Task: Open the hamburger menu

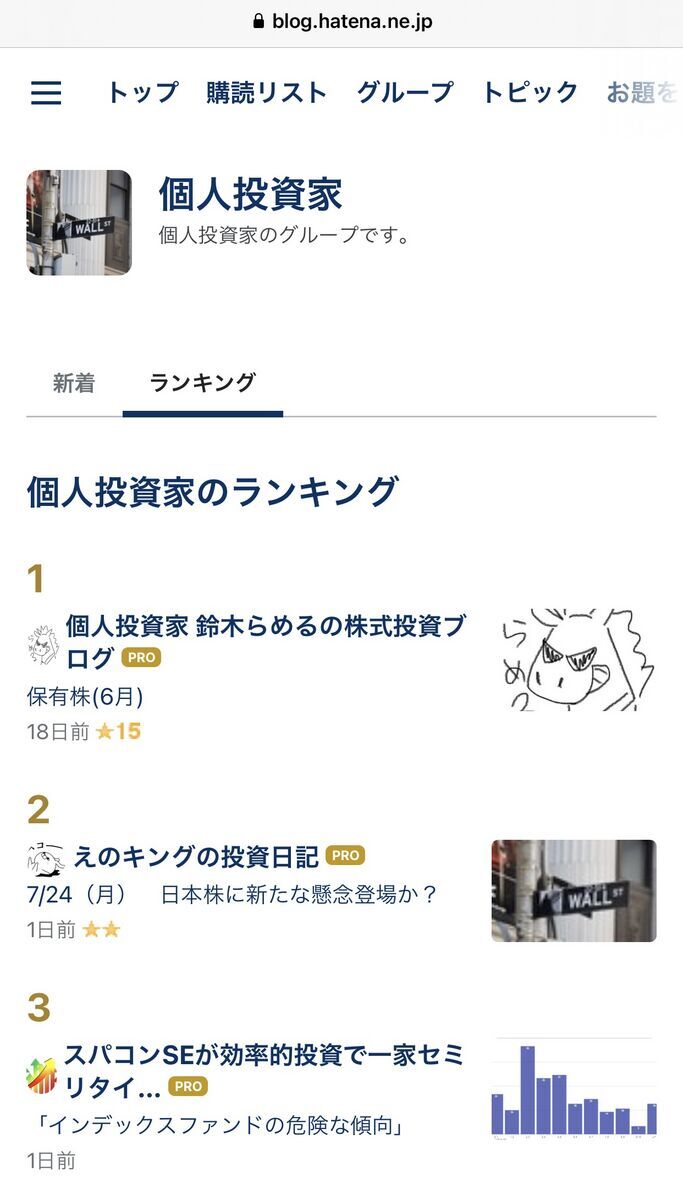Action: (46, 93)
